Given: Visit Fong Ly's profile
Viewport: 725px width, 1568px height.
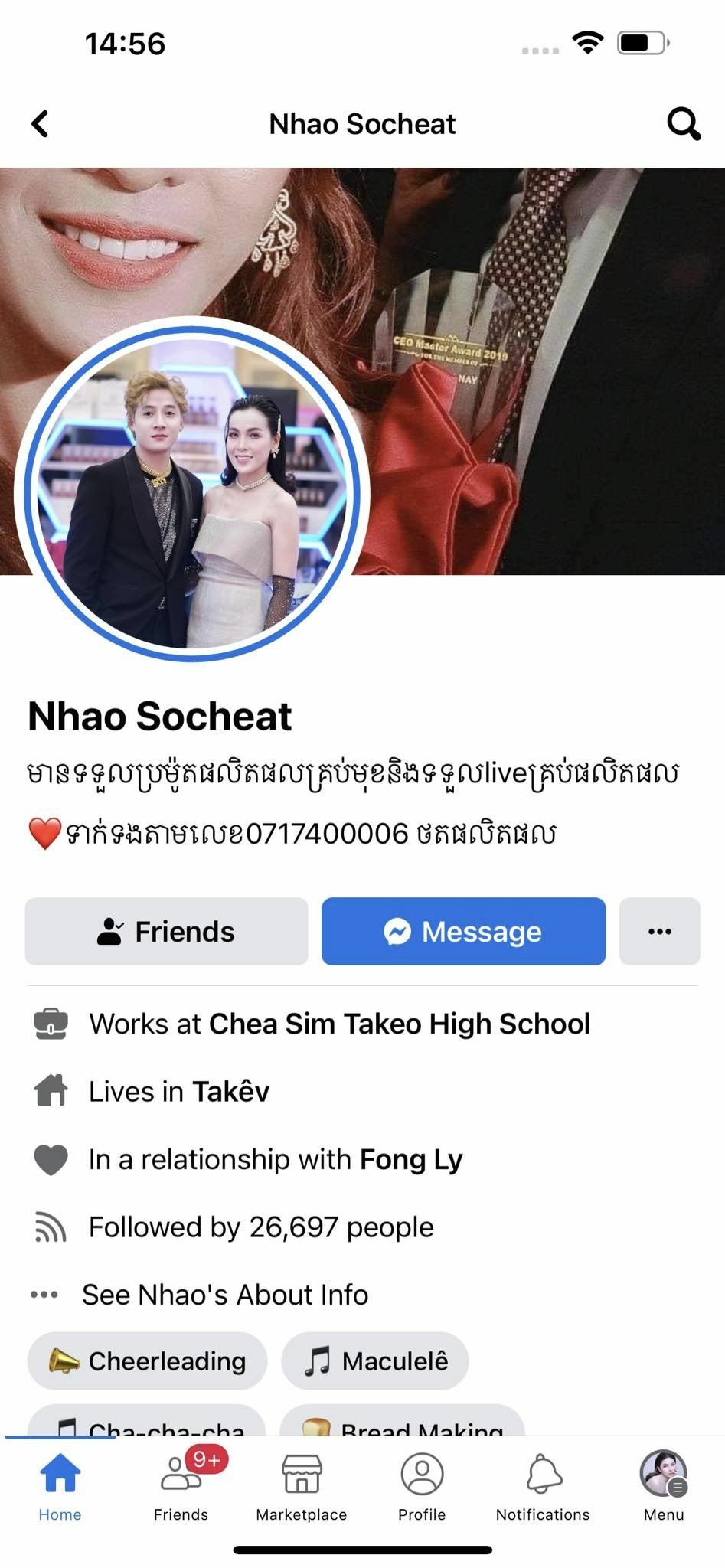Looking at the screenshot, I should 410,1159.
